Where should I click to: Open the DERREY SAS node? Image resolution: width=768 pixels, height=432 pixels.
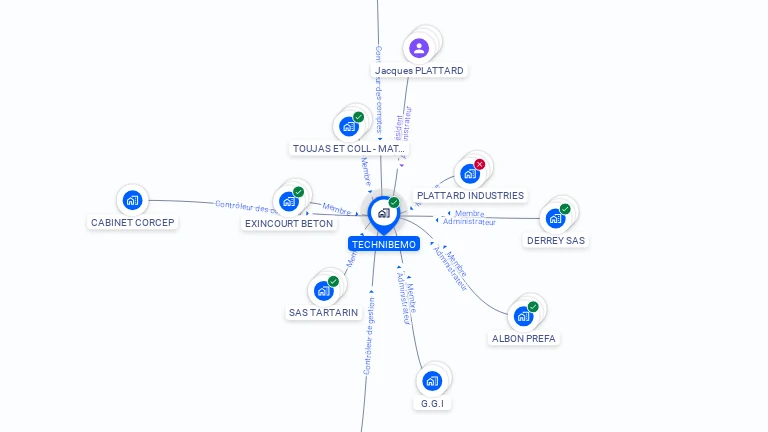coord(555,218)
